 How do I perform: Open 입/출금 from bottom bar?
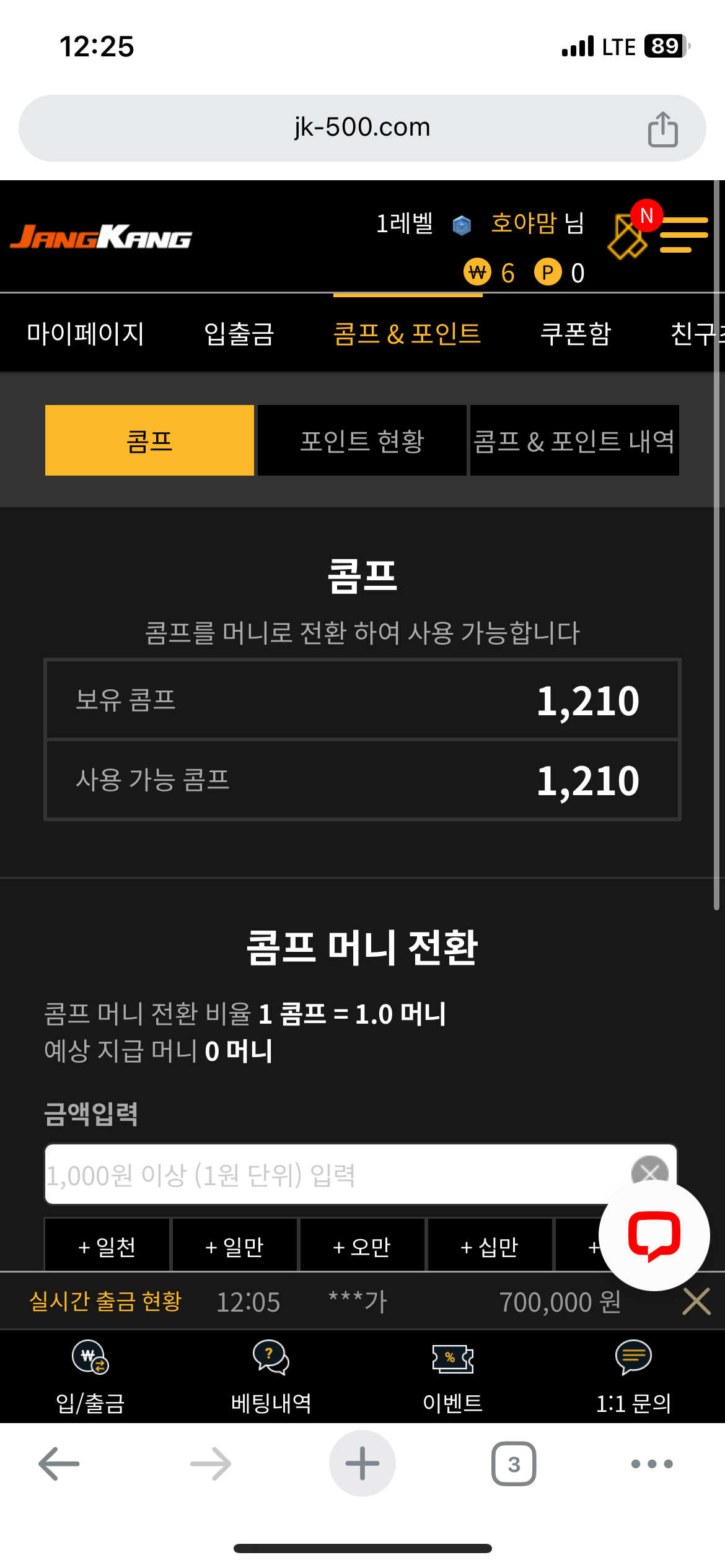[x=90, y=1377]
